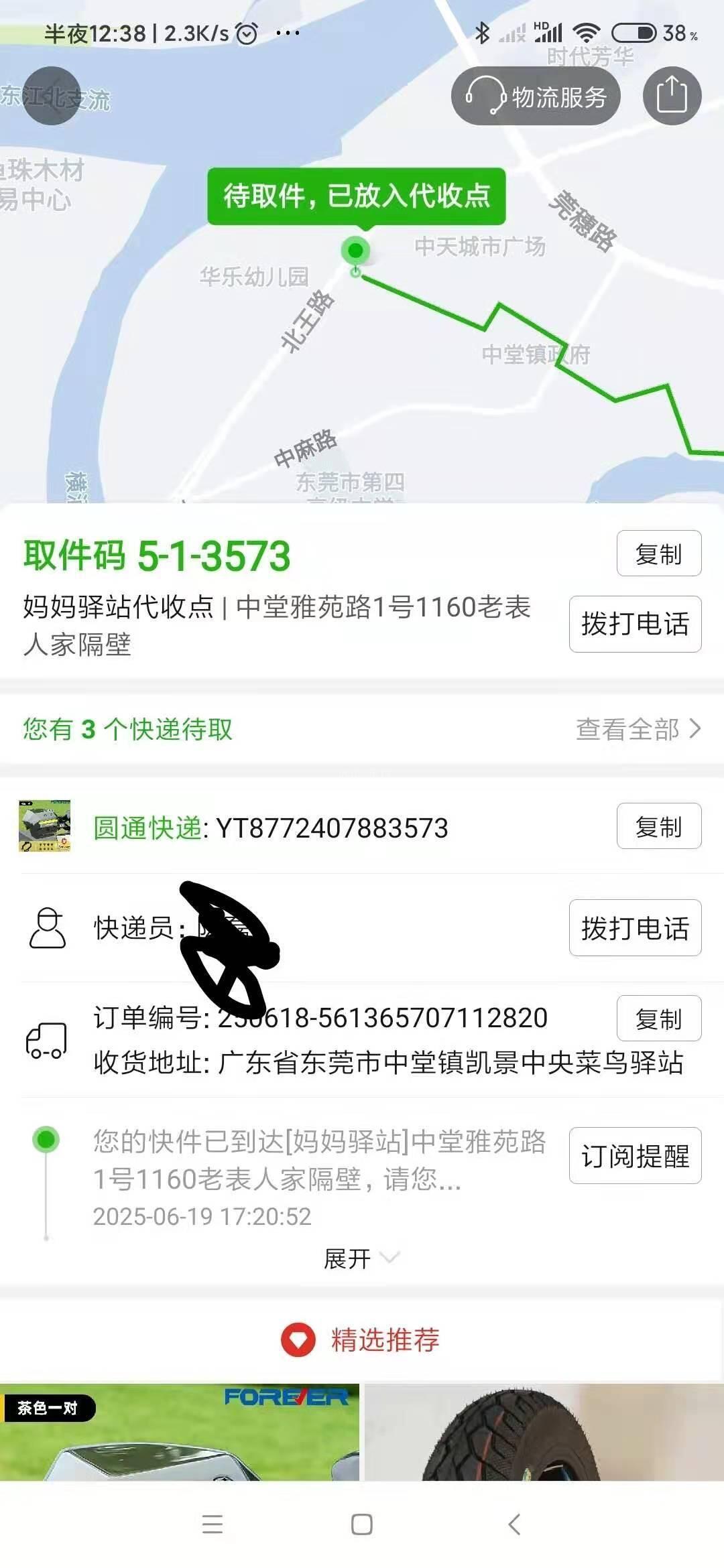The height and width of the screenshot is (1568, 724).
Task: View all pending parcels via 查看全部
Action: click(638, 729)
